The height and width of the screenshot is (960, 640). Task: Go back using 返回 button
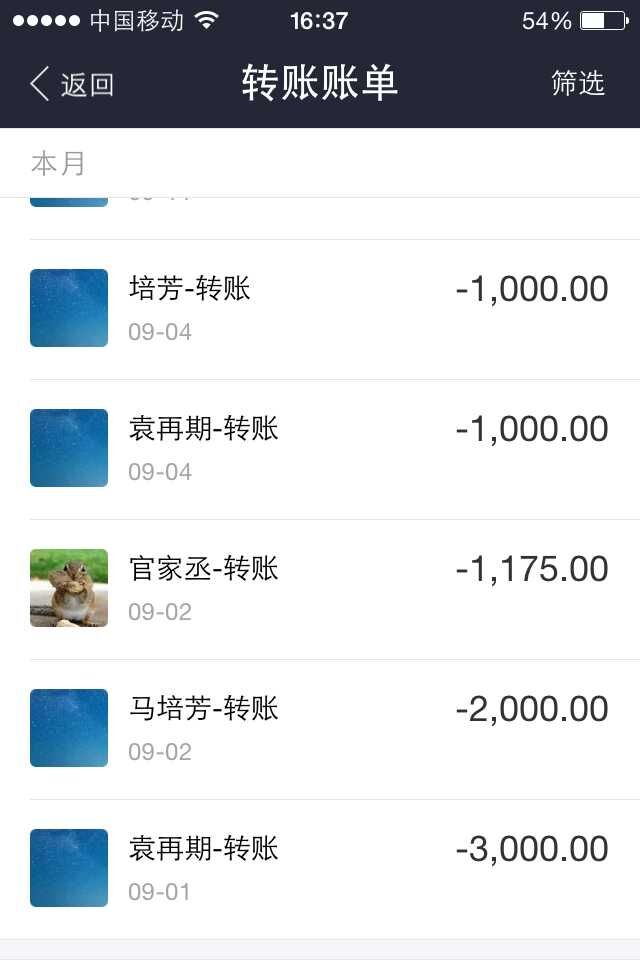[72, 84]
